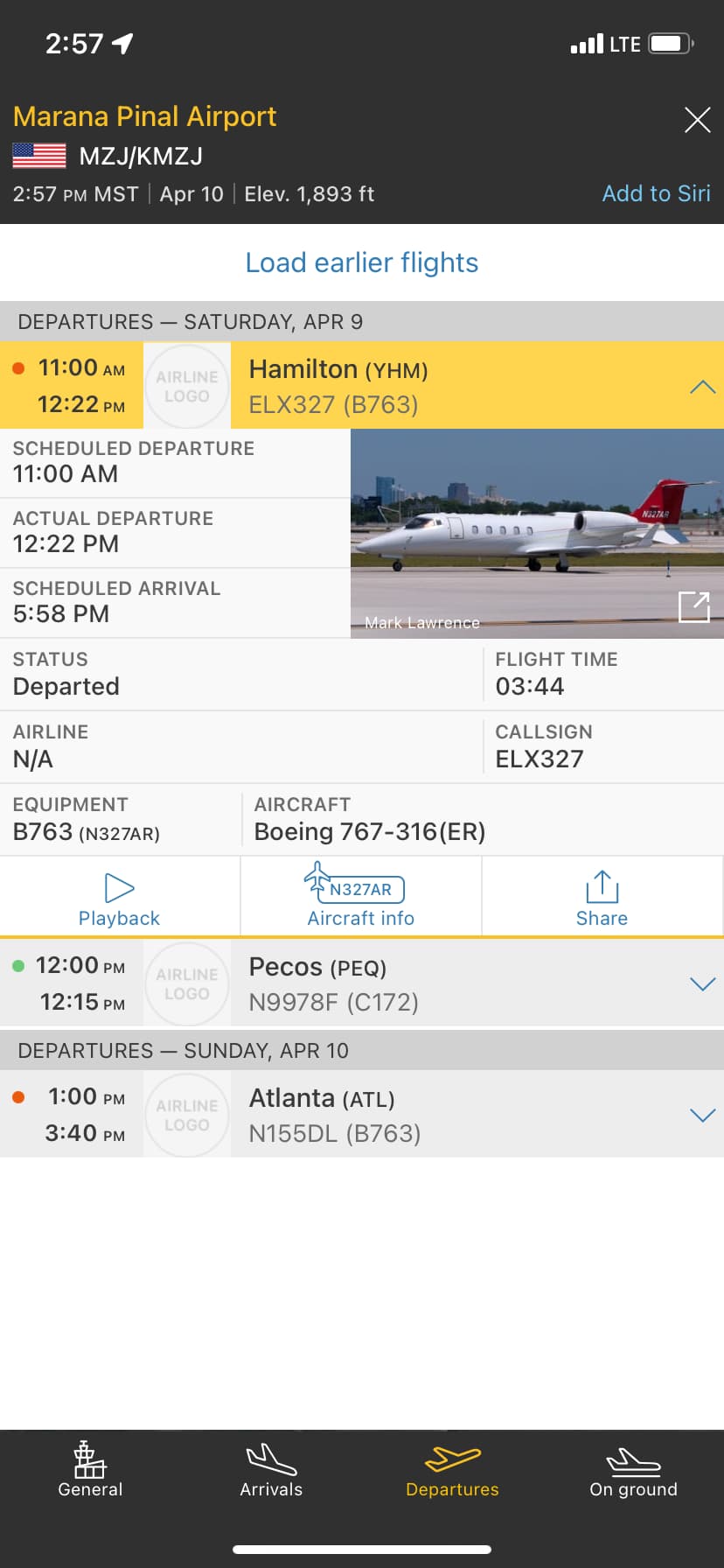Expand the Pecos N9978F flight row
Image resolution: width=724 pixels, height=1568 pixels.
702,984
